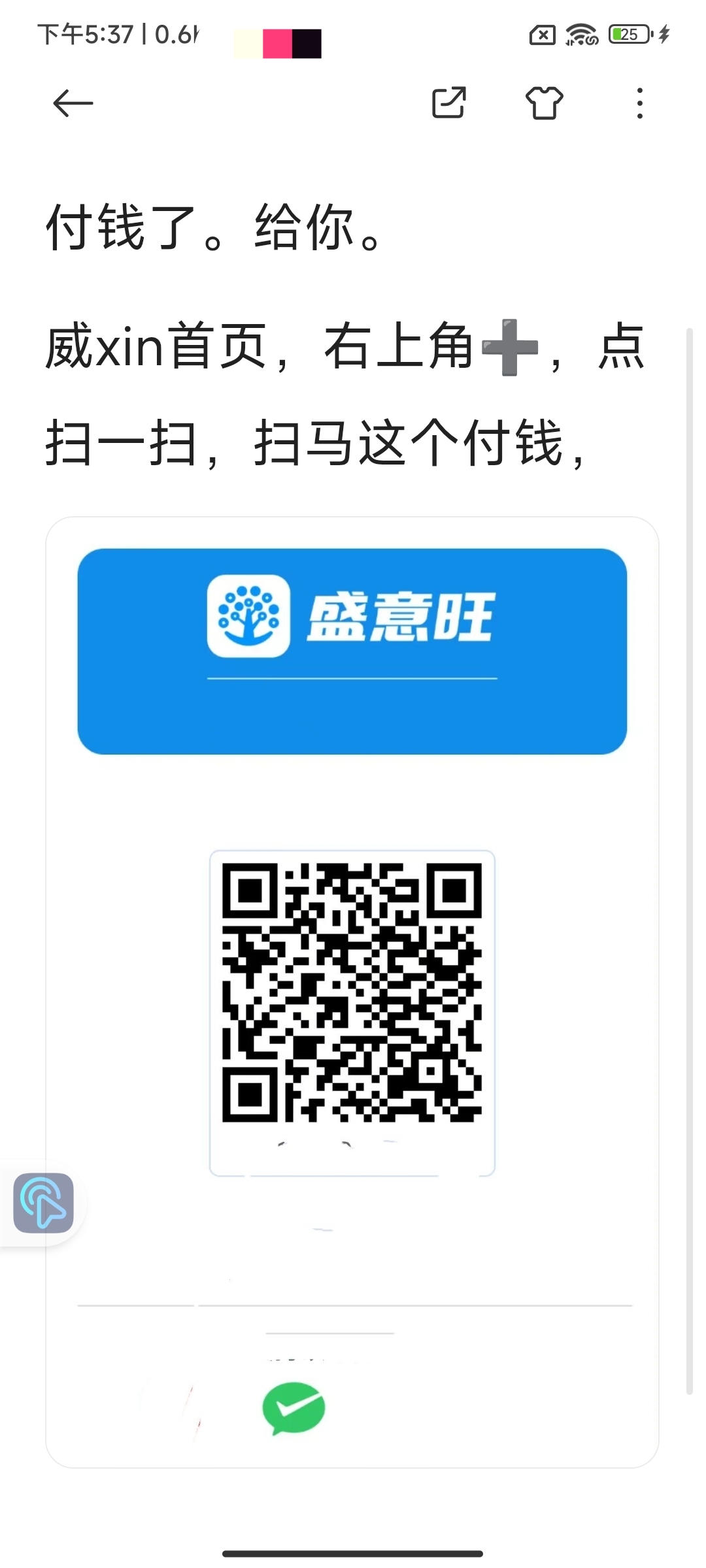Viewport: 706px width, 1568px height.
Task: Tap the floating touch assistant button
Action: (43, 1203)
